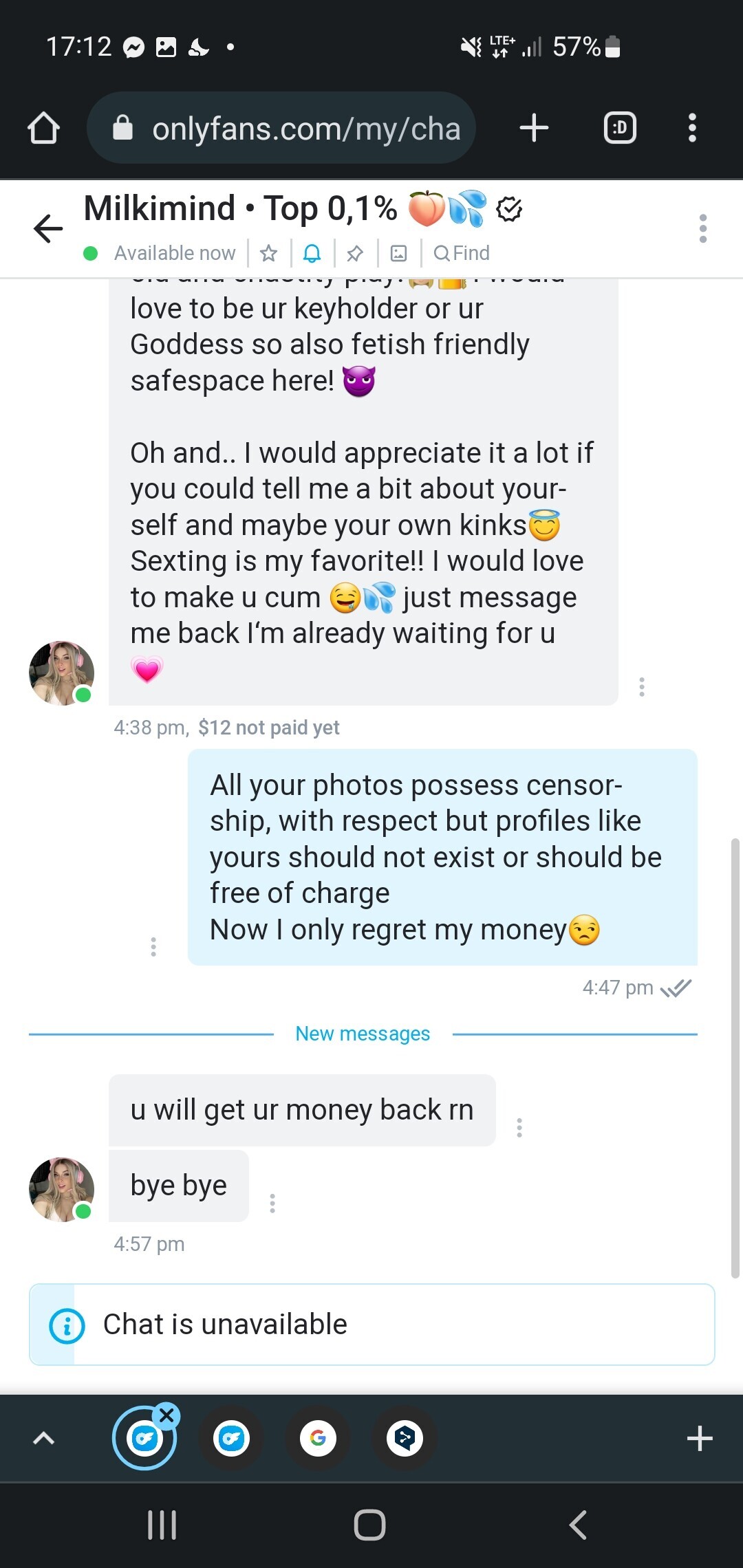
Task: Toggle the chat notifications bell
Action: click(312, 254)
